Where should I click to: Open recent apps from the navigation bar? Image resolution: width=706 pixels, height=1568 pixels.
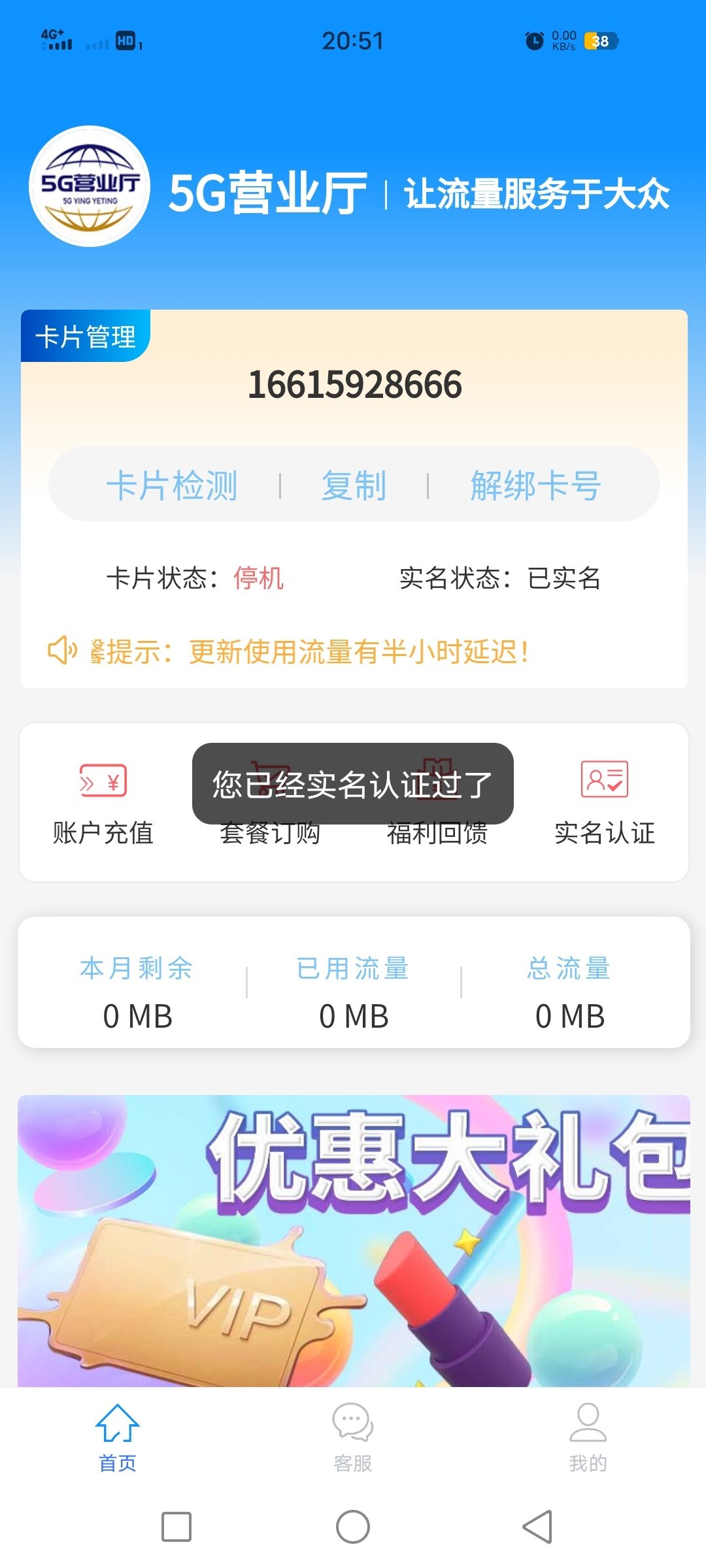tap(176, 1527)
